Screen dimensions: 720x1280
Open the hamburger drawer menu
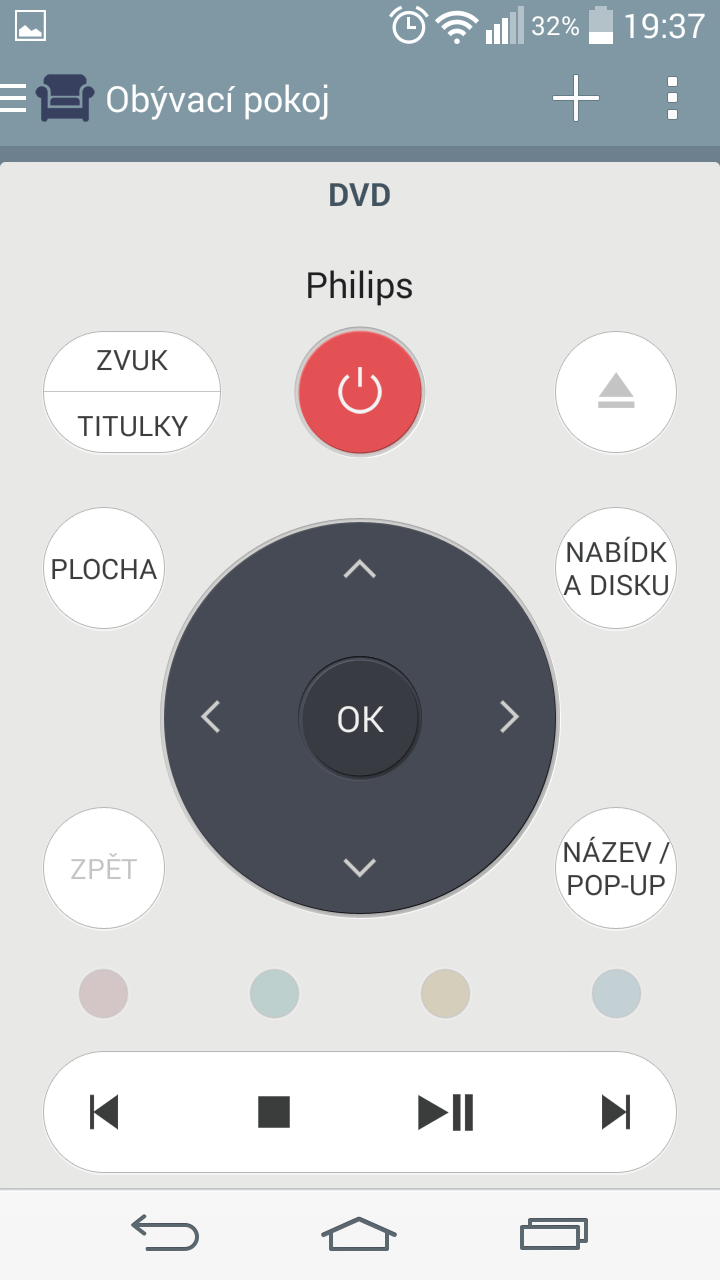pyautogui.click(x=13, y=98)
